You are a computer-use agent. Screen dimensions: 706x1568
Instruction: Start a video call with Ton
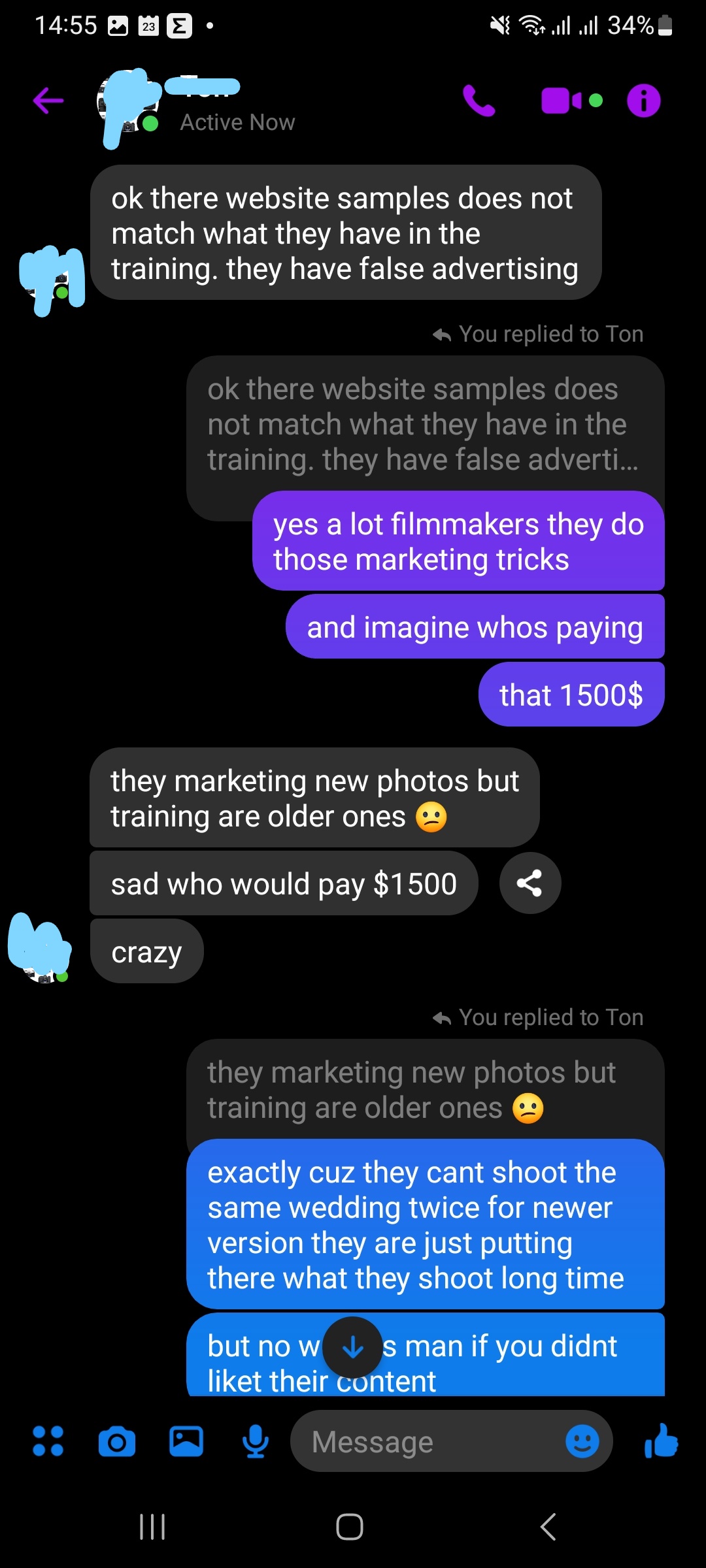[x=562, y=101]
